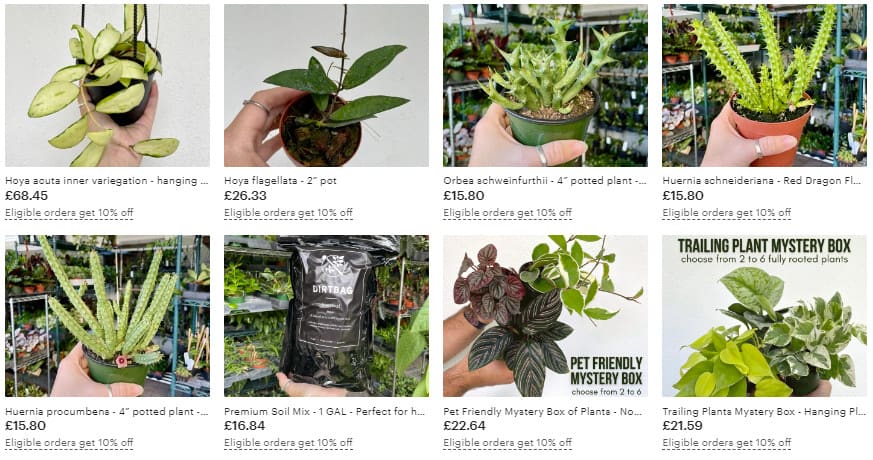The width and height of the screenshot is (873, 460).
Task: Select the Huernia schneideriana Red Dragon listing
Action: point(764,181)
